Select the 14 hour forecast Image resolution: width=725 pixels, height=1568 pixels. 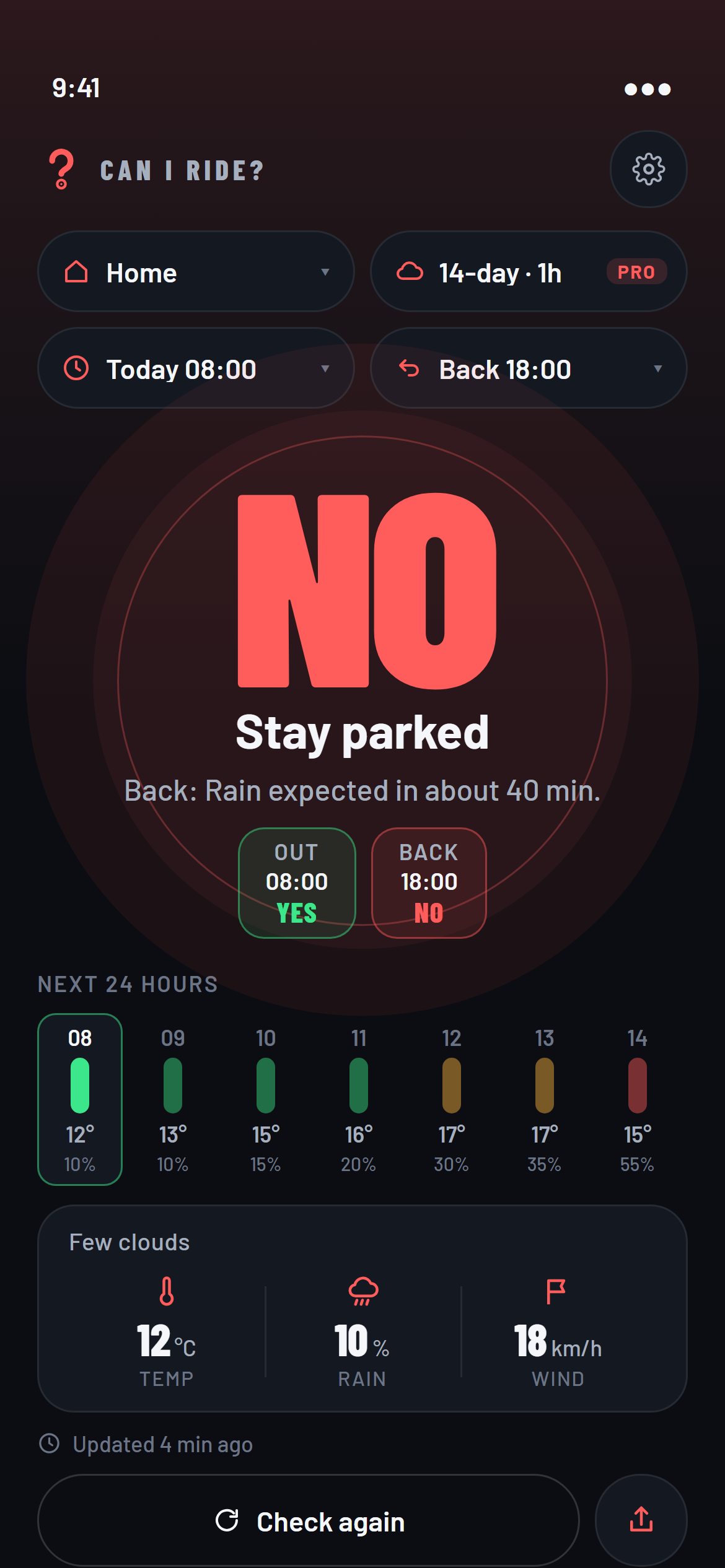(x=638, y=1099)
